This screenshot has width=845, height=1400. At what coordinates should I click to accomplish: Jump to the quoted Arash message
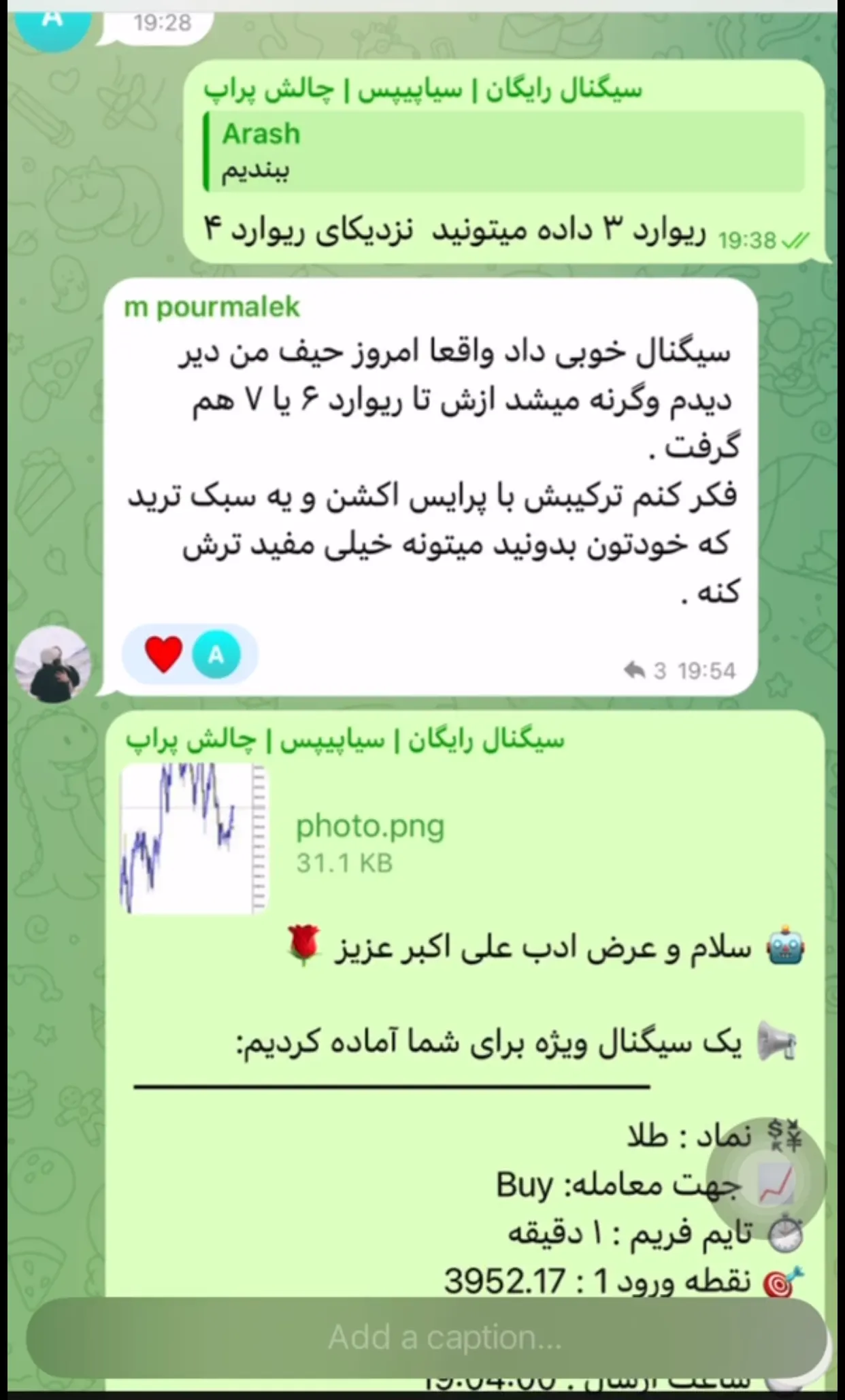tap(503, 152)
